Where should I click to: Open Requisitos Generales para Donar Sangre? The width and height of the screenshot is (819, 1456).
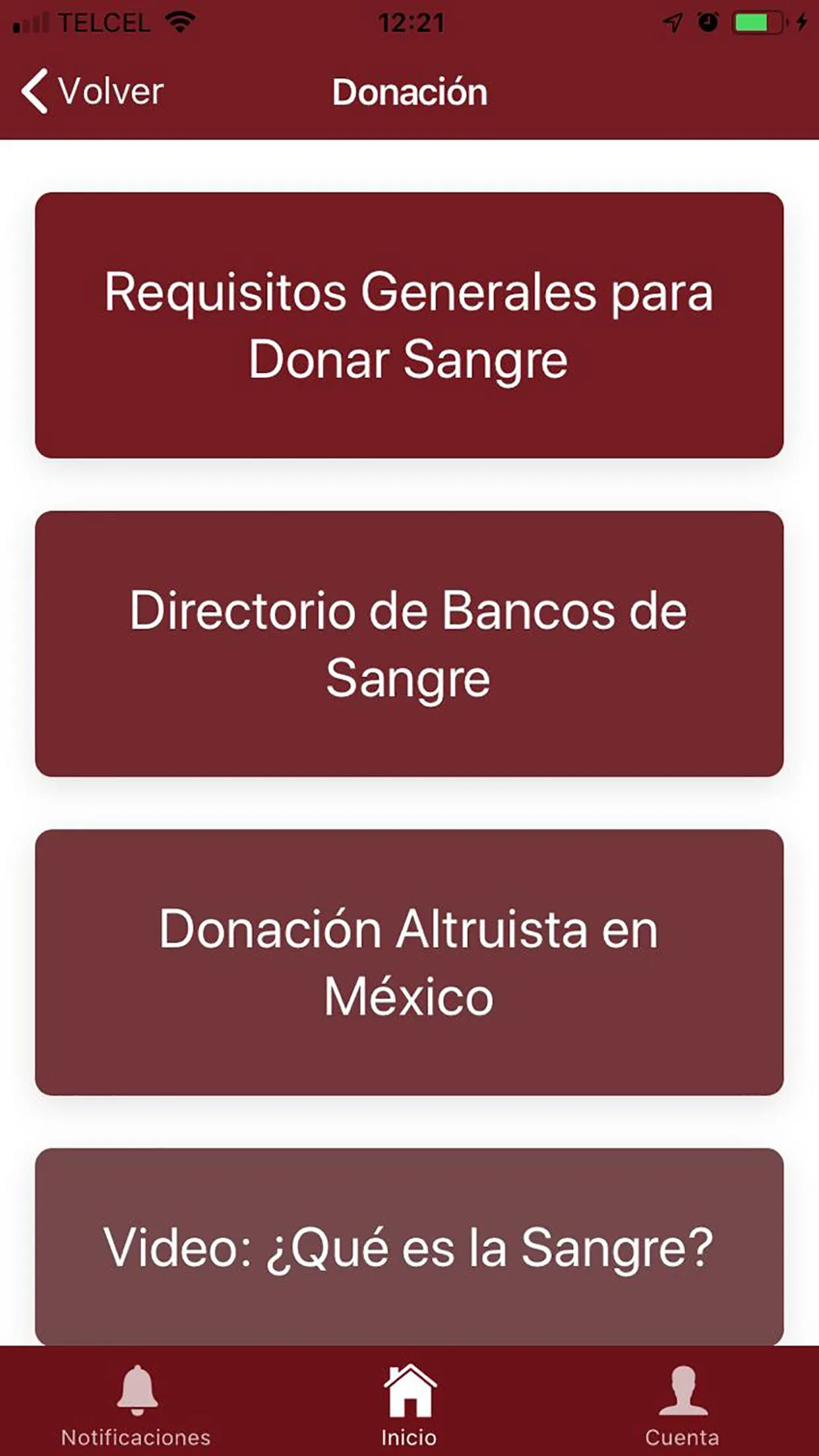pos(409,325)
